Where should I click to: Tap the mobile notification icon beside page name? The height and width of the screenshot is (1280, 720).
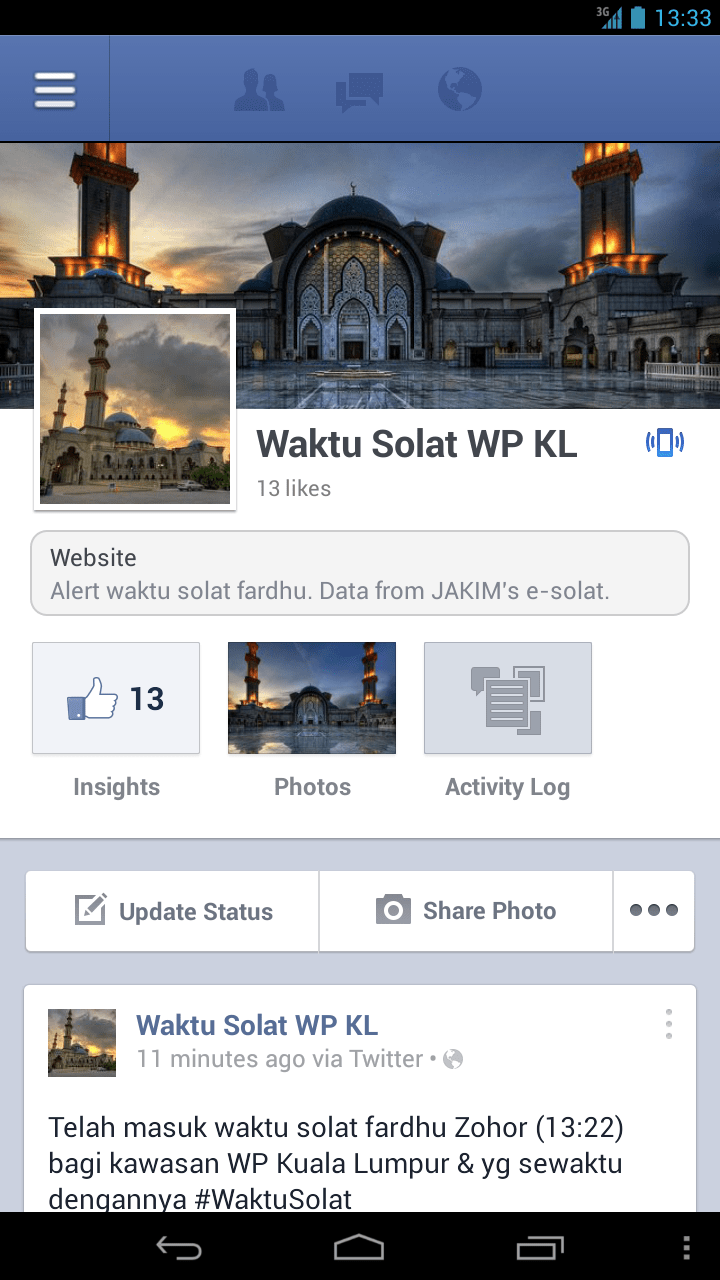665,442
